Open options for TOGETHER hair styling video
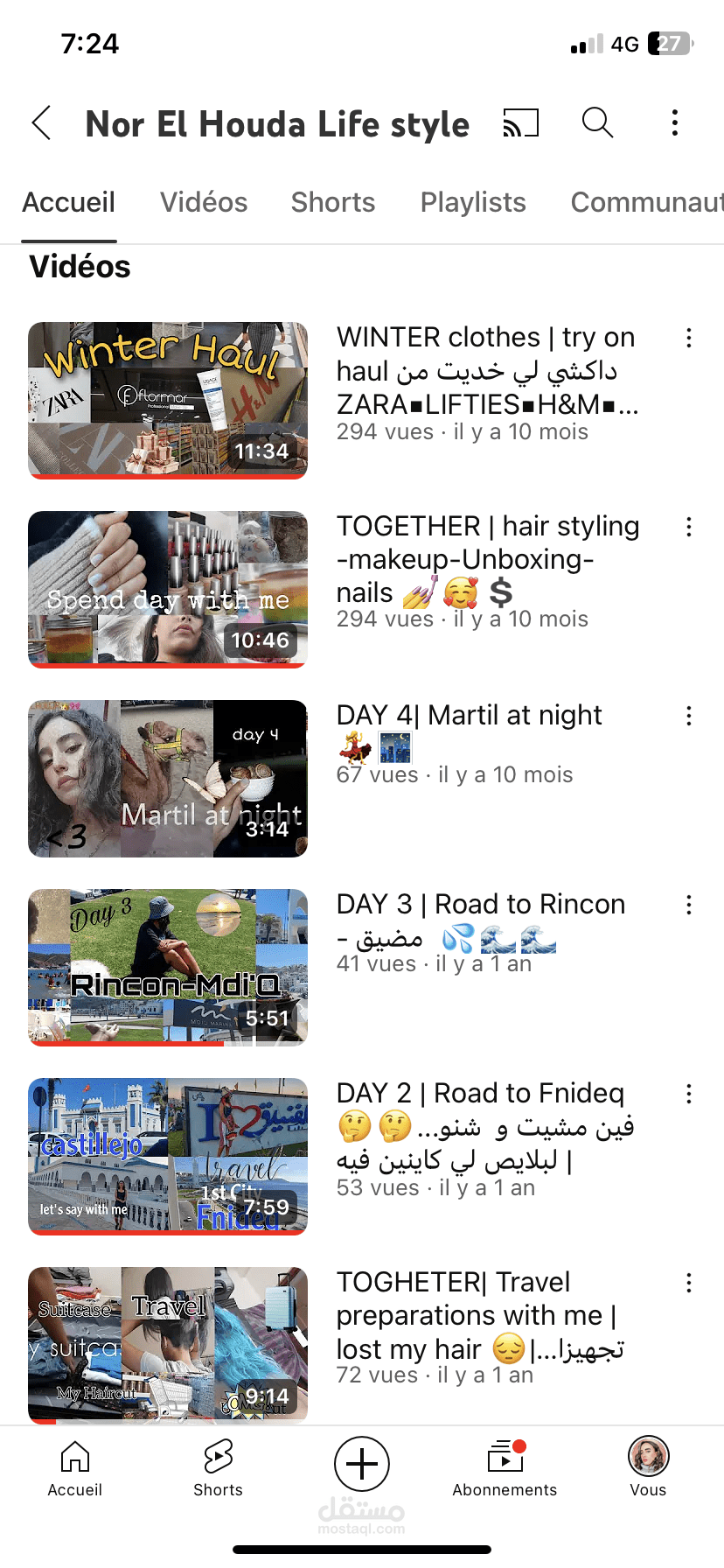724x1568 pixels. coord(689,527)
